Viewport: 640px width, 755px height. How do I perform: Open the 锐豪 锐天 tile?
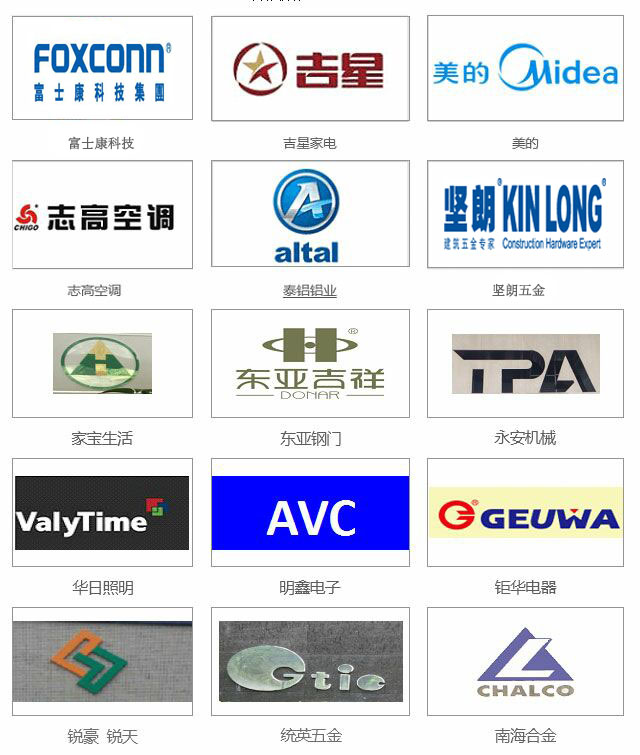pos(102,661)
